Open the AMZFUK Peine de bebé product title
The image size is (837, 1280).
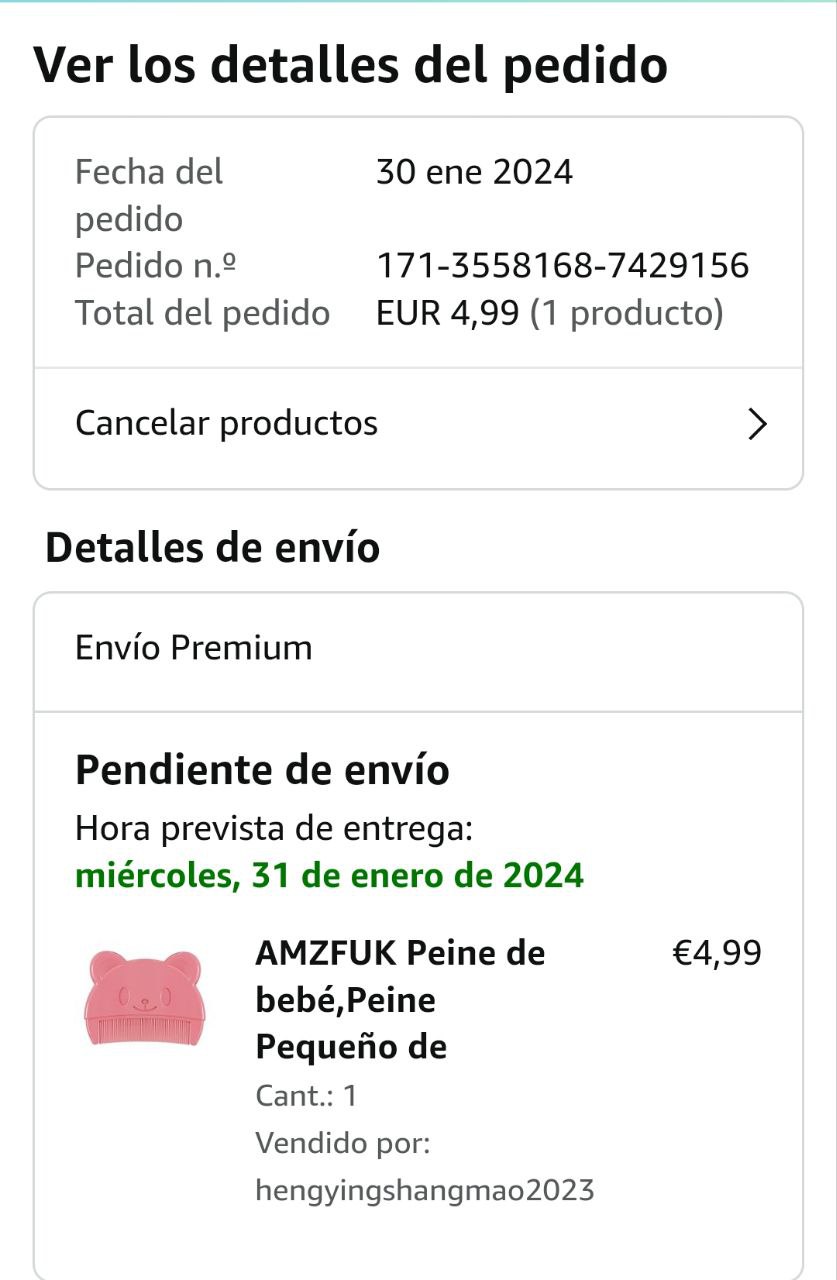point(400,999)
